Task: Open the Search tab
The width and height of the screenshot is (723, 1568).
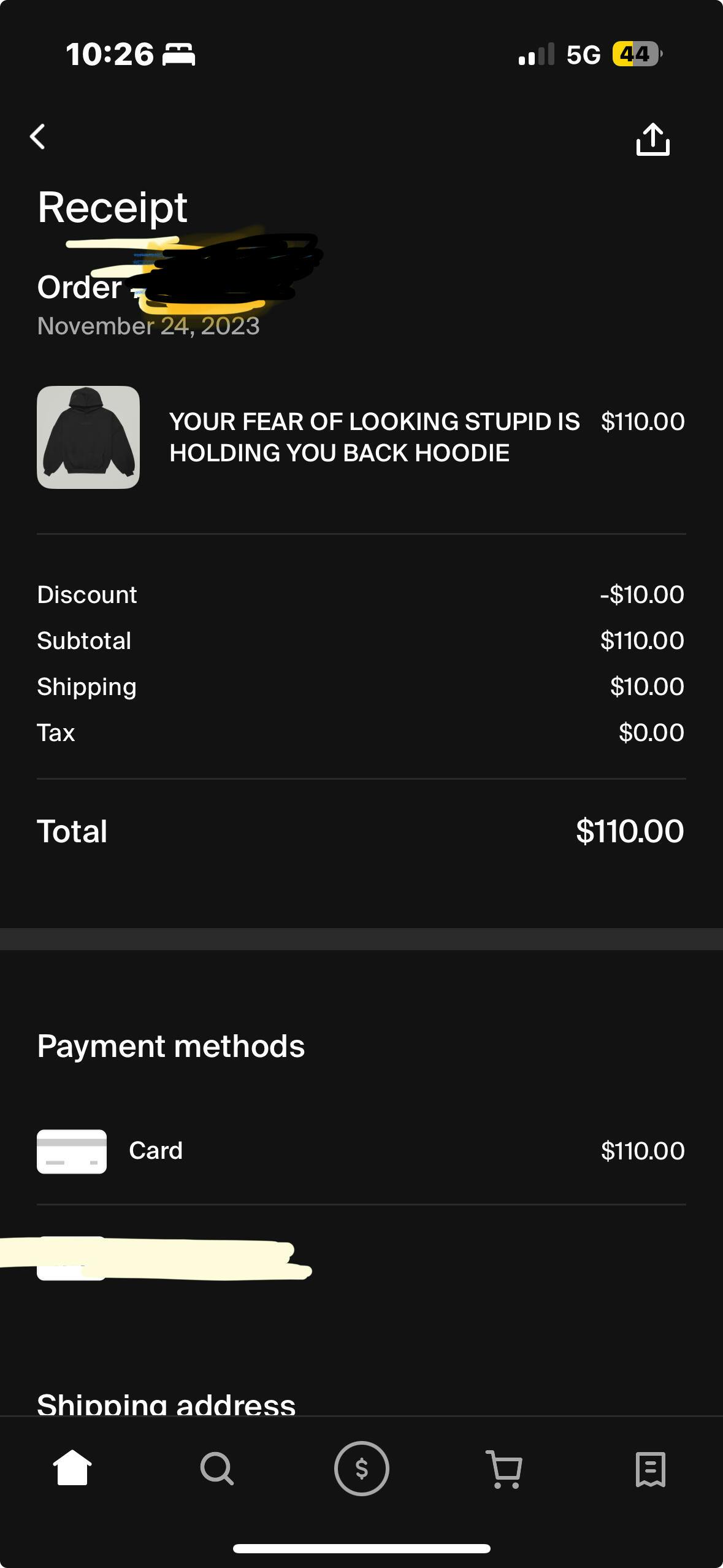Action: tap(217, 1468)
